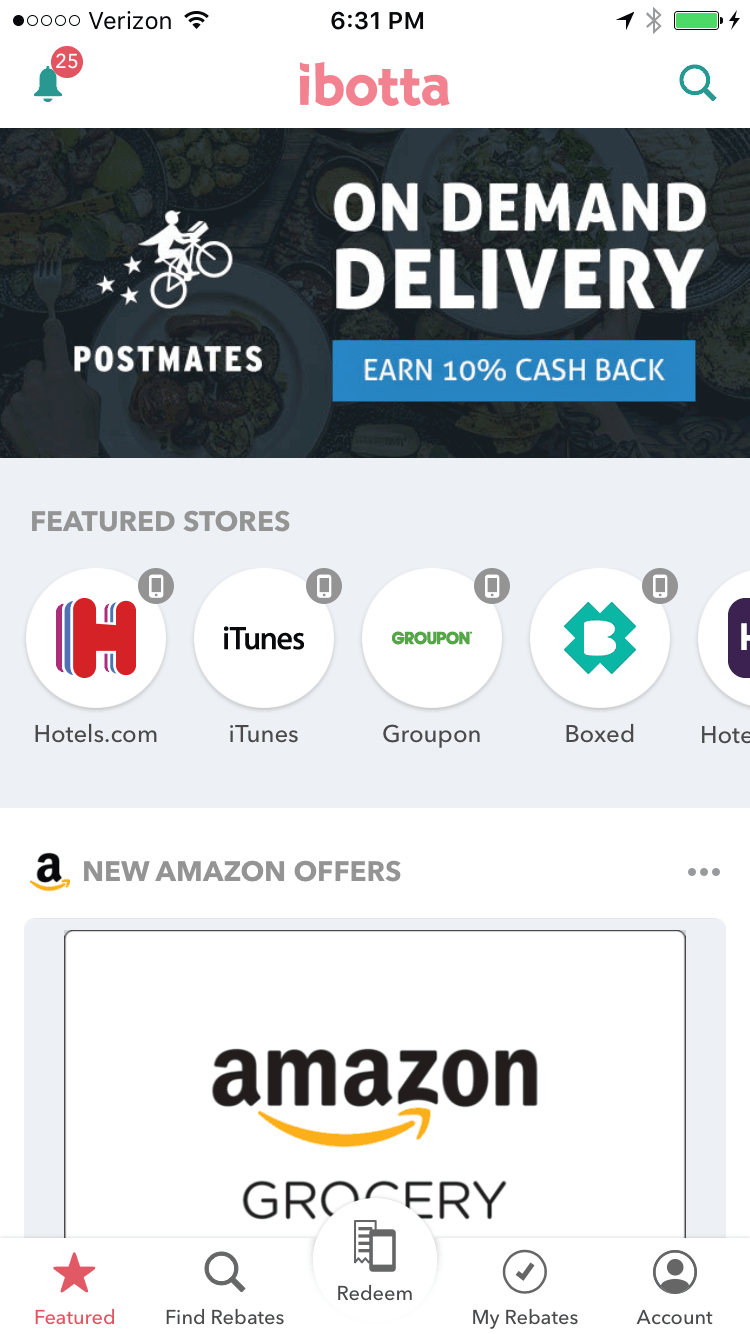Open the Account tab
Image resolution: width=750 pixels, height=1334 pixels.
coord(675,1290)
